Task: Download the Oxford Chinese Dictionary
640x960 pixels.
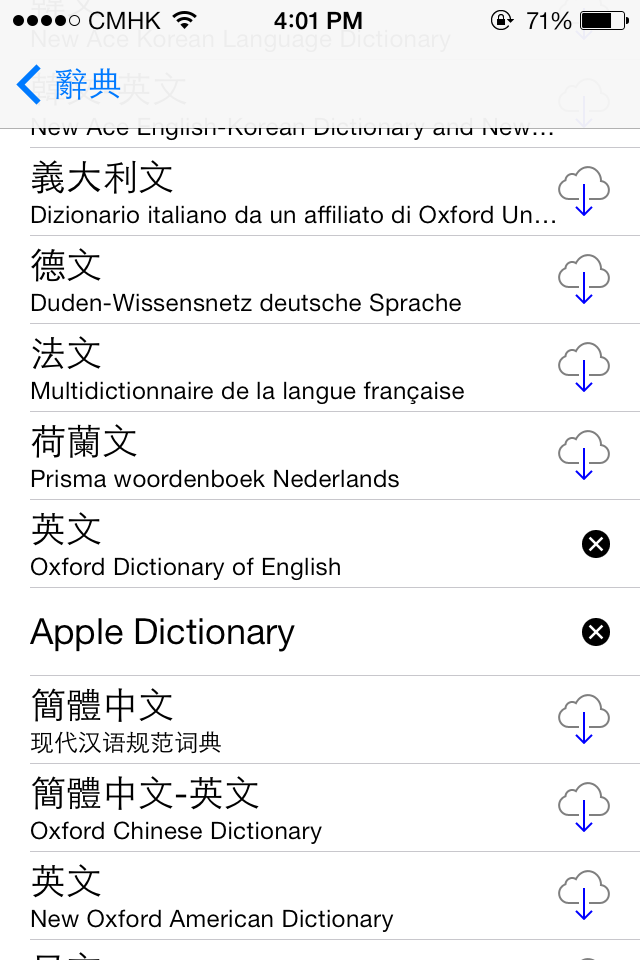Action: [584, 808]
